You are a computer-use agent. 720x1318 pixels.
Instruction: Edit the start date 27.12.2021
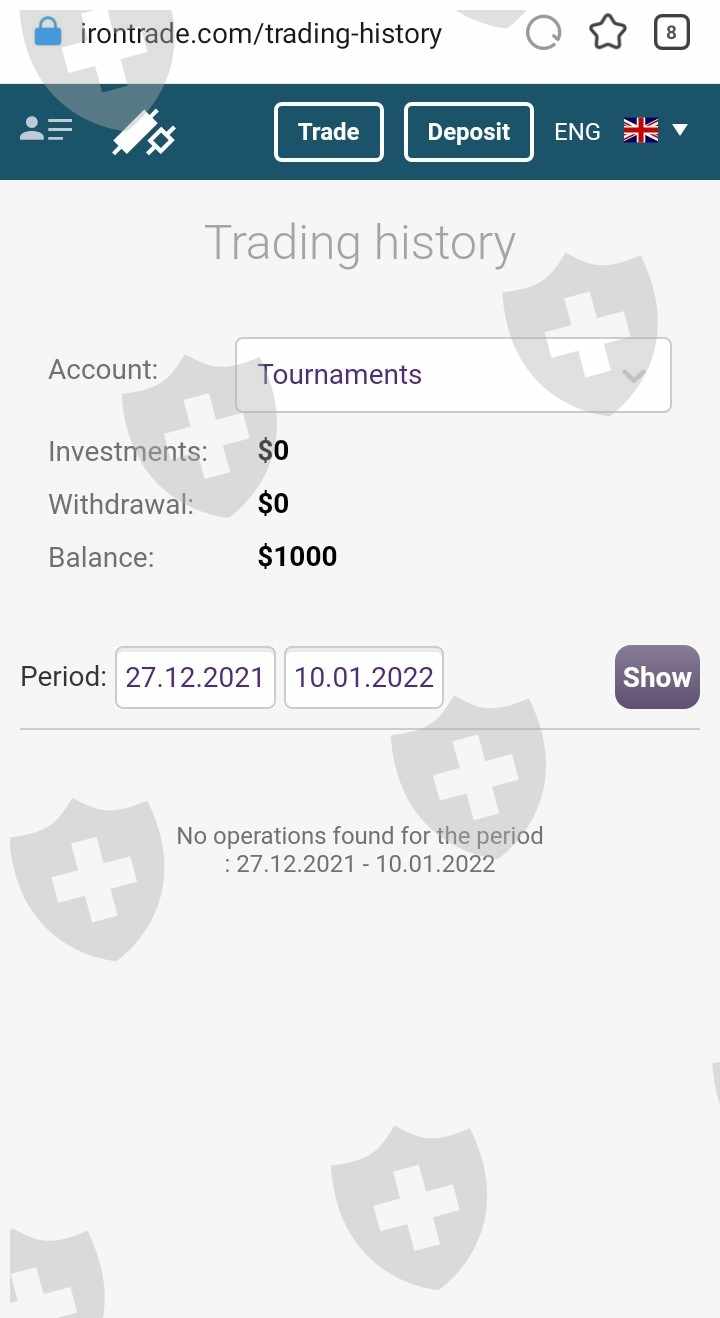195,677
